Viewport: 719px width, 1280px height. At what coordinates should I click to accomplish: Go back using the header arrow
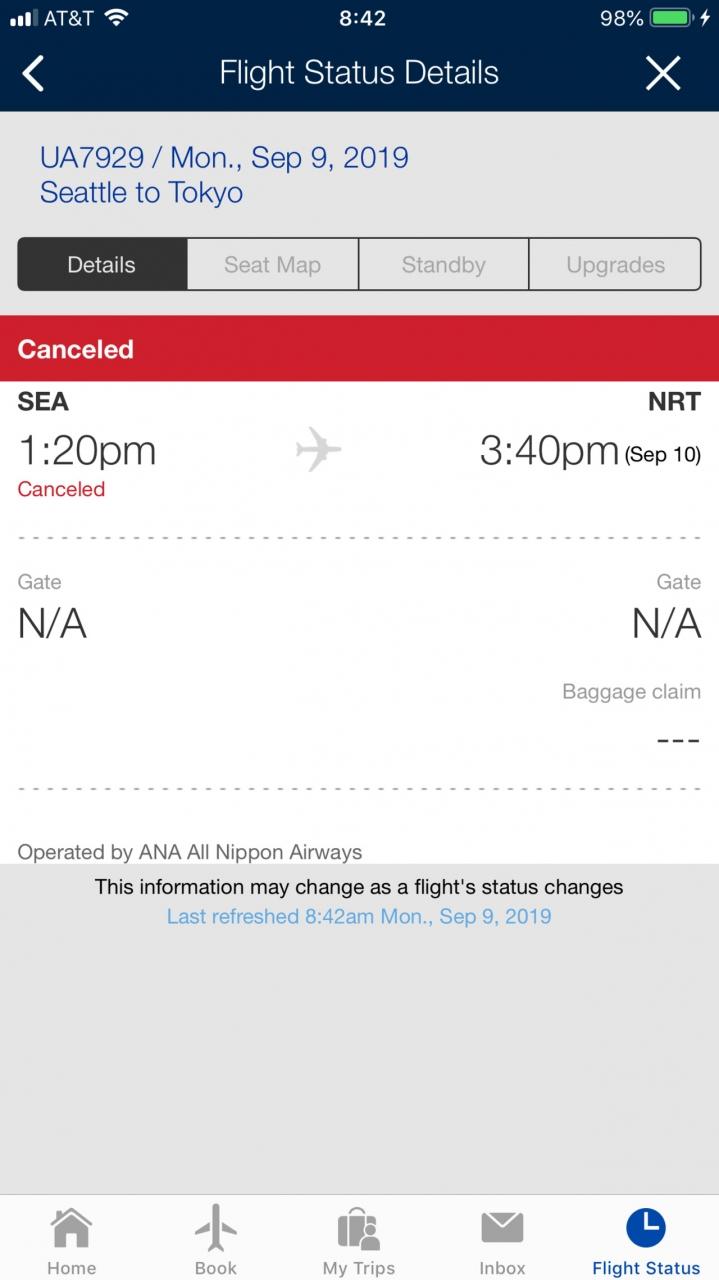point(34,73)
